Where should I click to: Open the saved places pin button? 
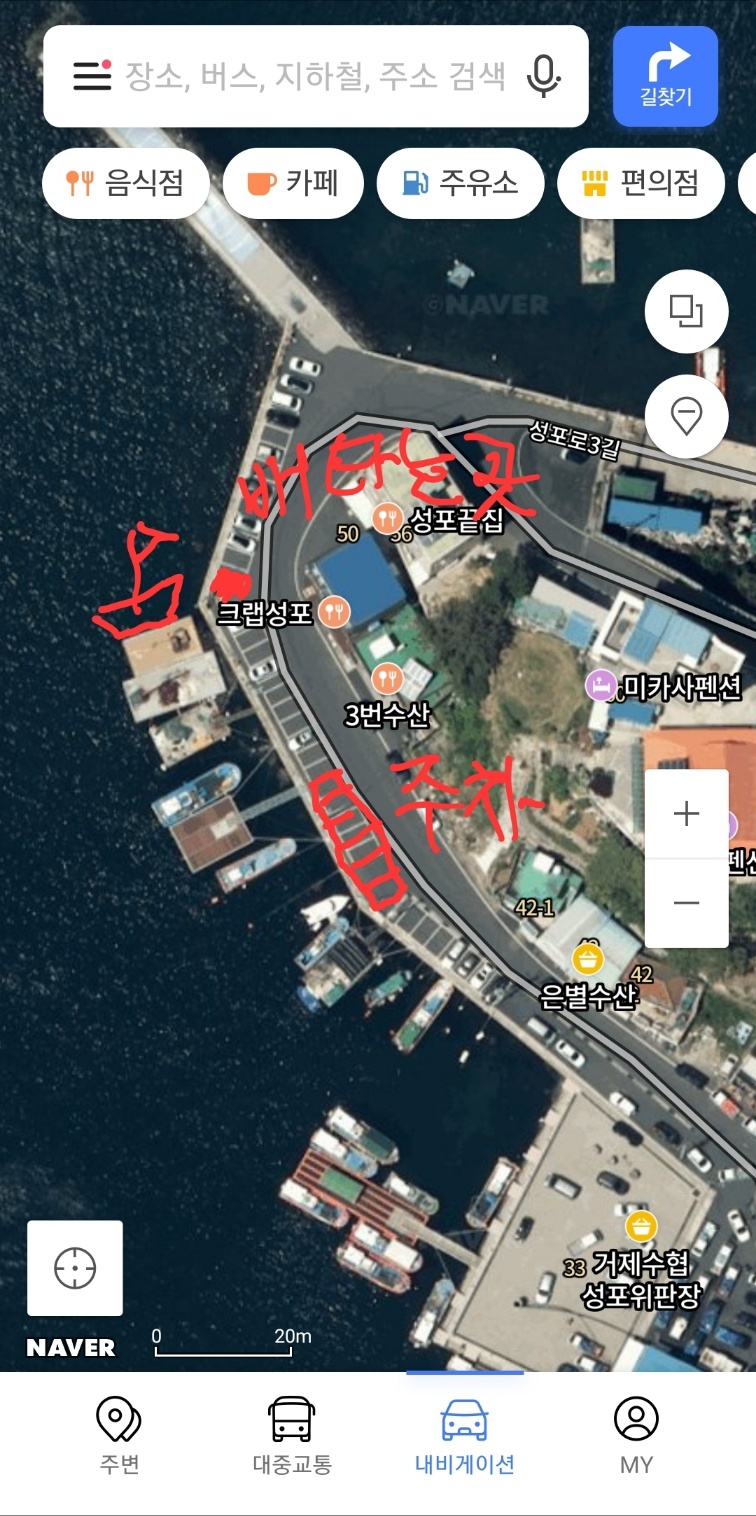point(686,416)
